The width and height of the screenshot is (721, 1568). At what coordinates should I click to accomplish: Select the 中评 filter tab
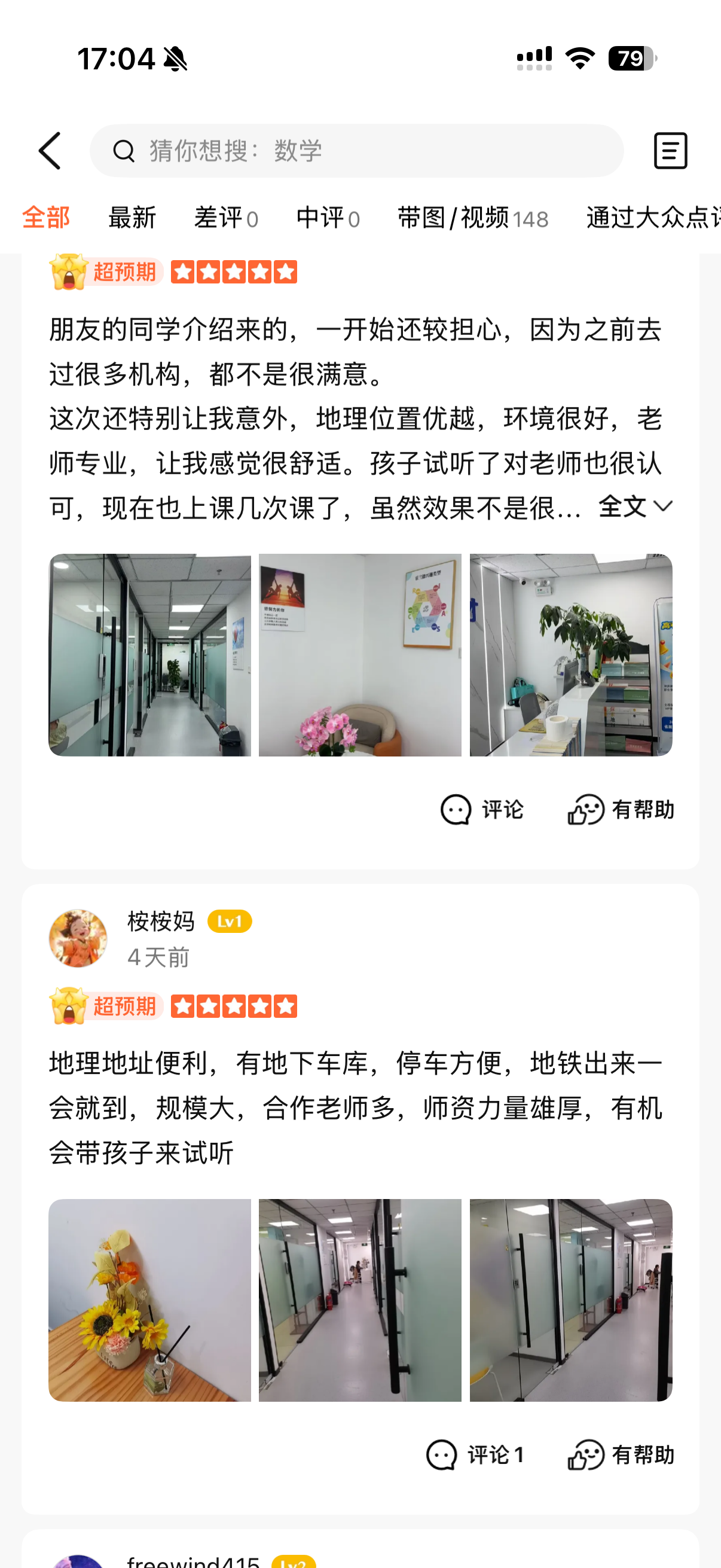328,218
